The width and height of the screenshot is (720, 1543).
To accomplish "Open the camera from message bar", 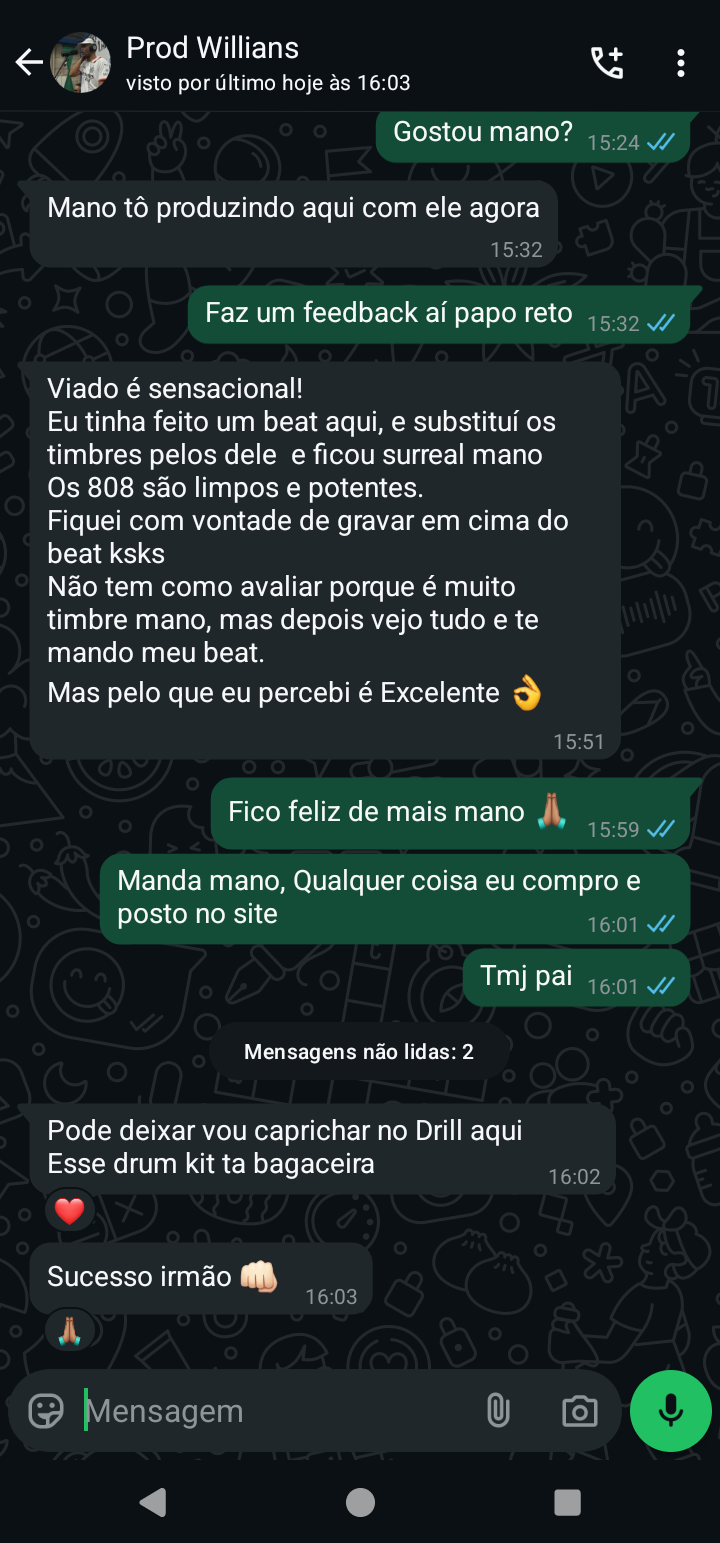I will [x=580, y=1411].
